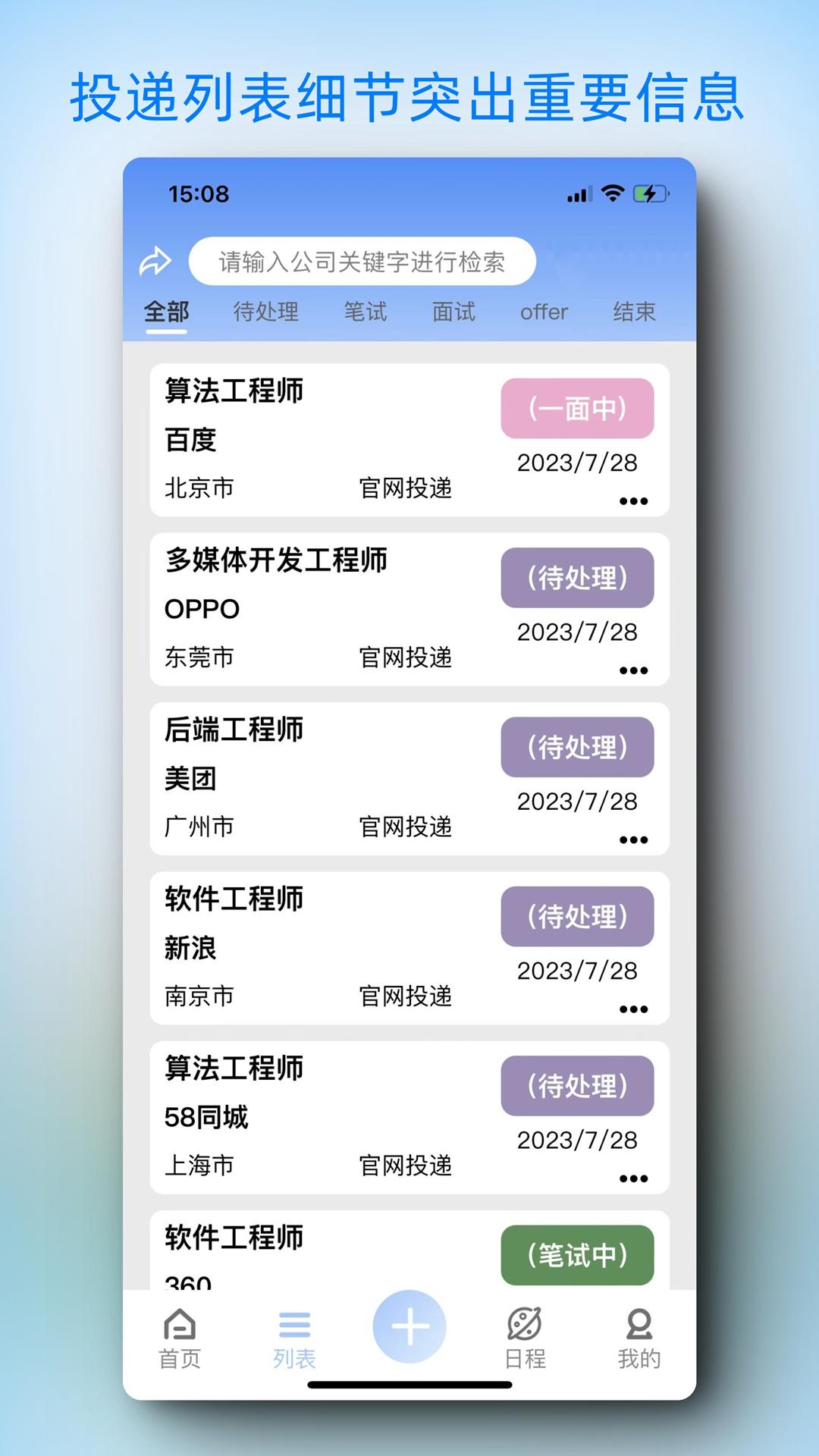Tap the three-dot icon on the OPPO card

[x=634, y=670]
